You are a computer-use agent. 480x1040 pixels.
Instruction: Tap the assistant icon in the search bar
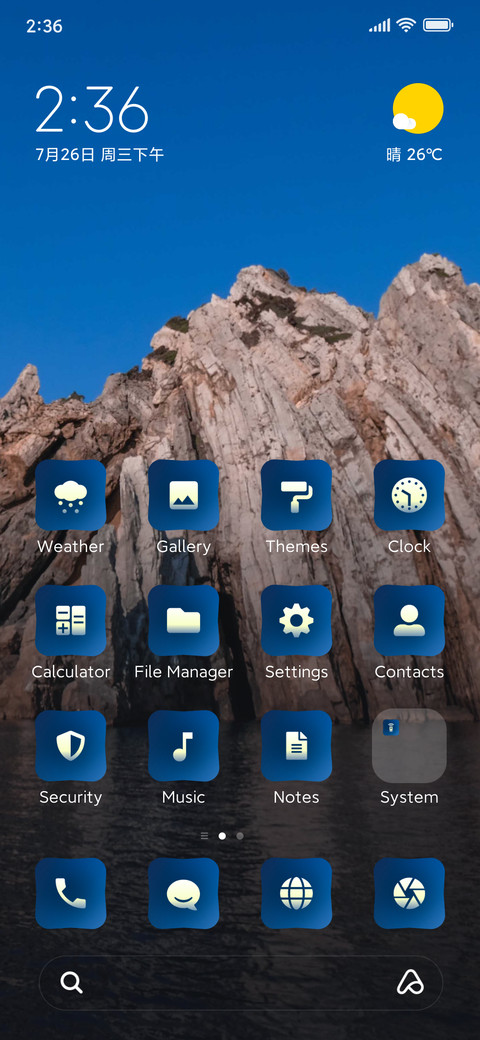coord(410,982)
